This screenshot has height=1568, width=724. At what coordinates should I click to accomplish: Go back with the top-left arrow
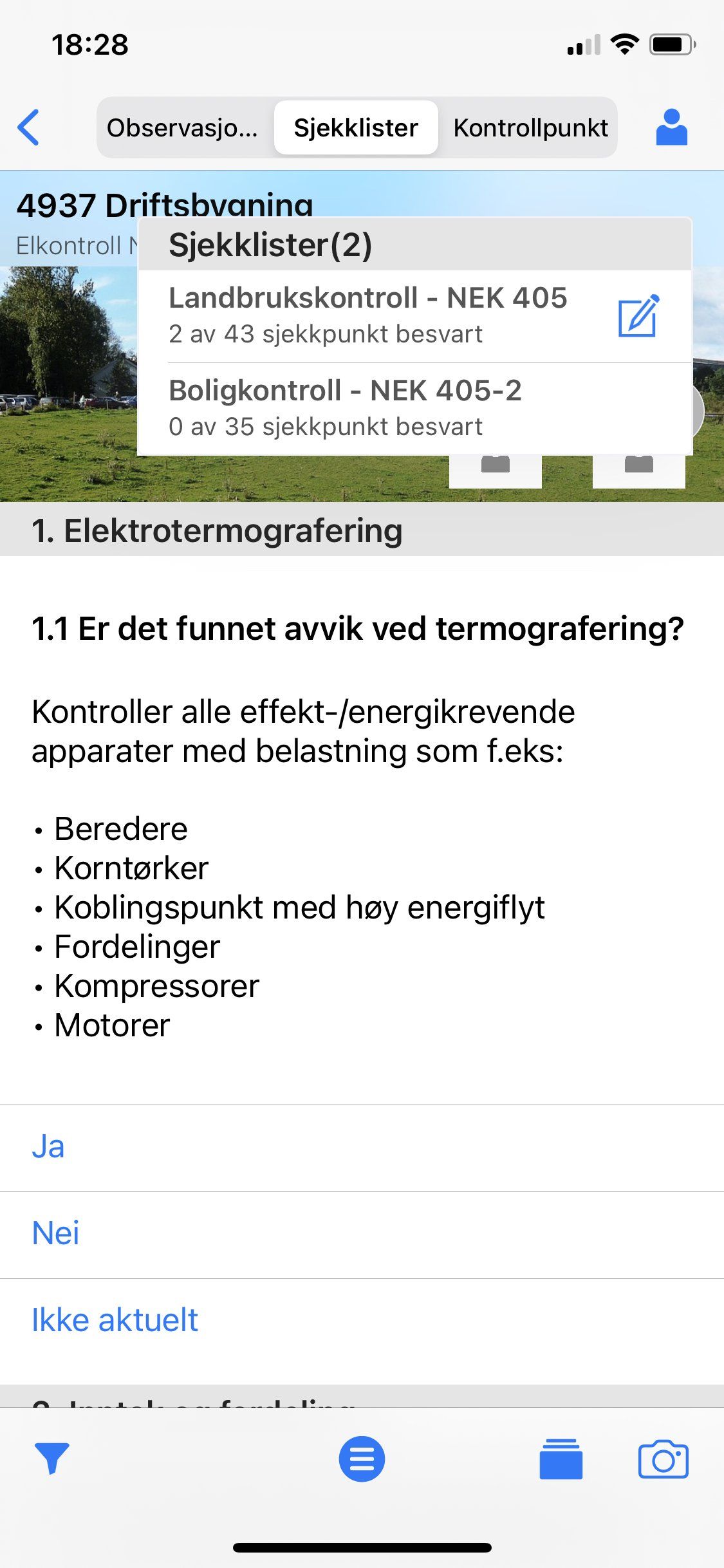(29, 127)
